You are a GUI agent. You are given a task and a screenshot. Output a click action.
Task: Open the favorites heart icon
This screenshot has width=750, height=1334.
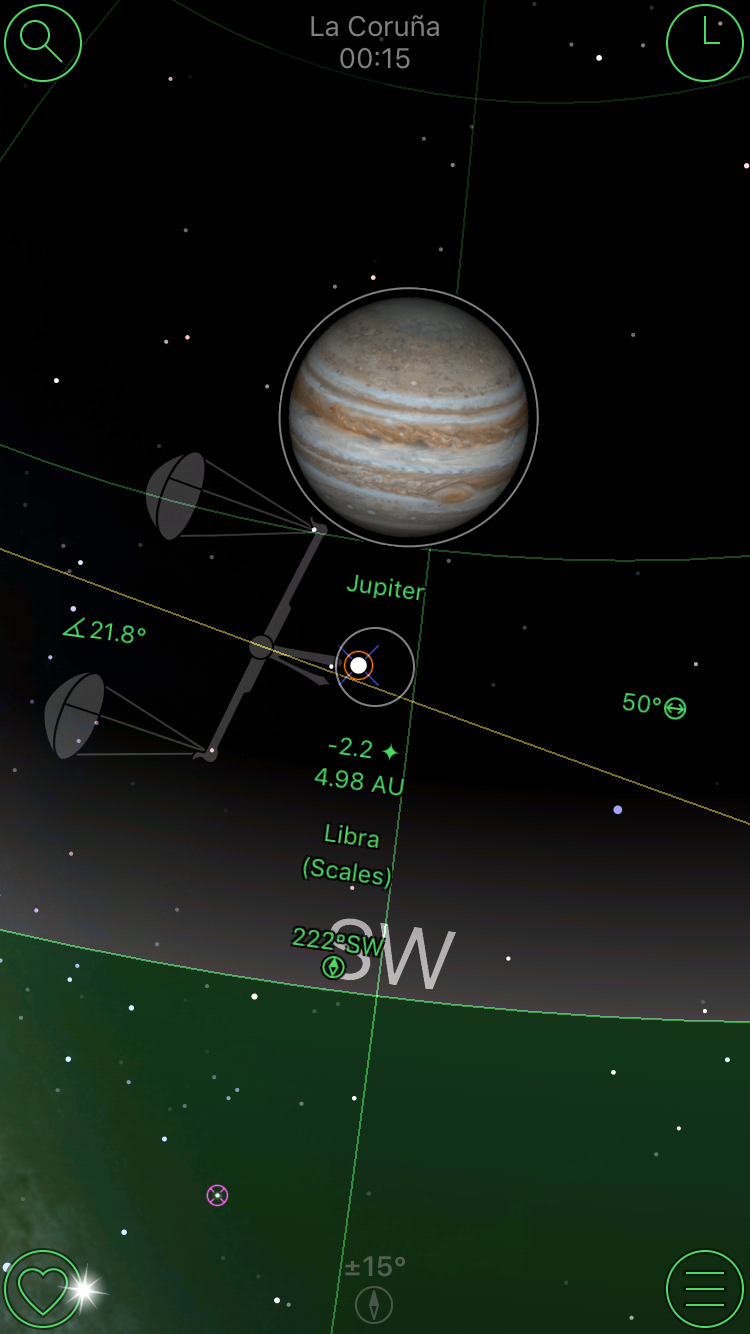point(43,1290)
